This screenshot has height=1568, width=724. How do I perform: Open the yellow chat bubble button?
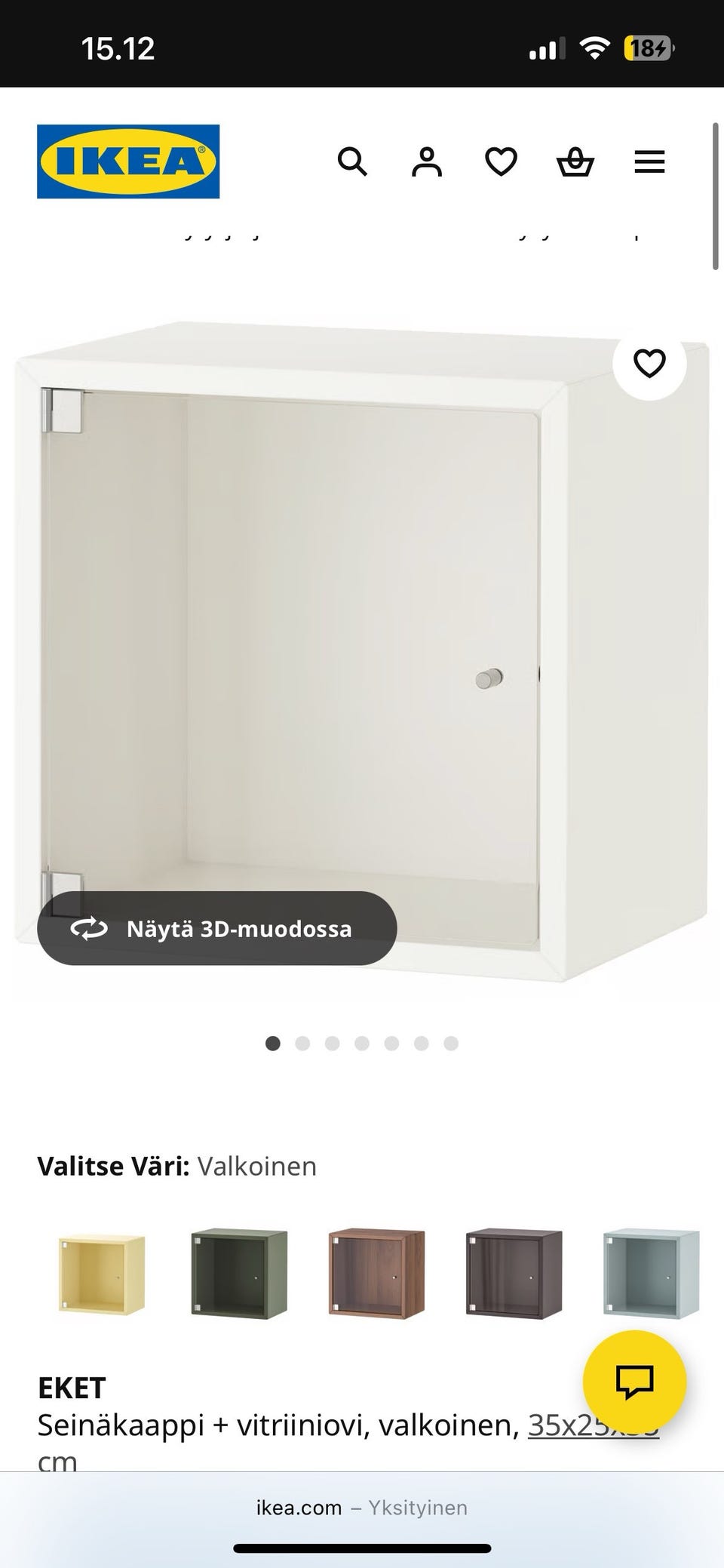pos(634,1382)
